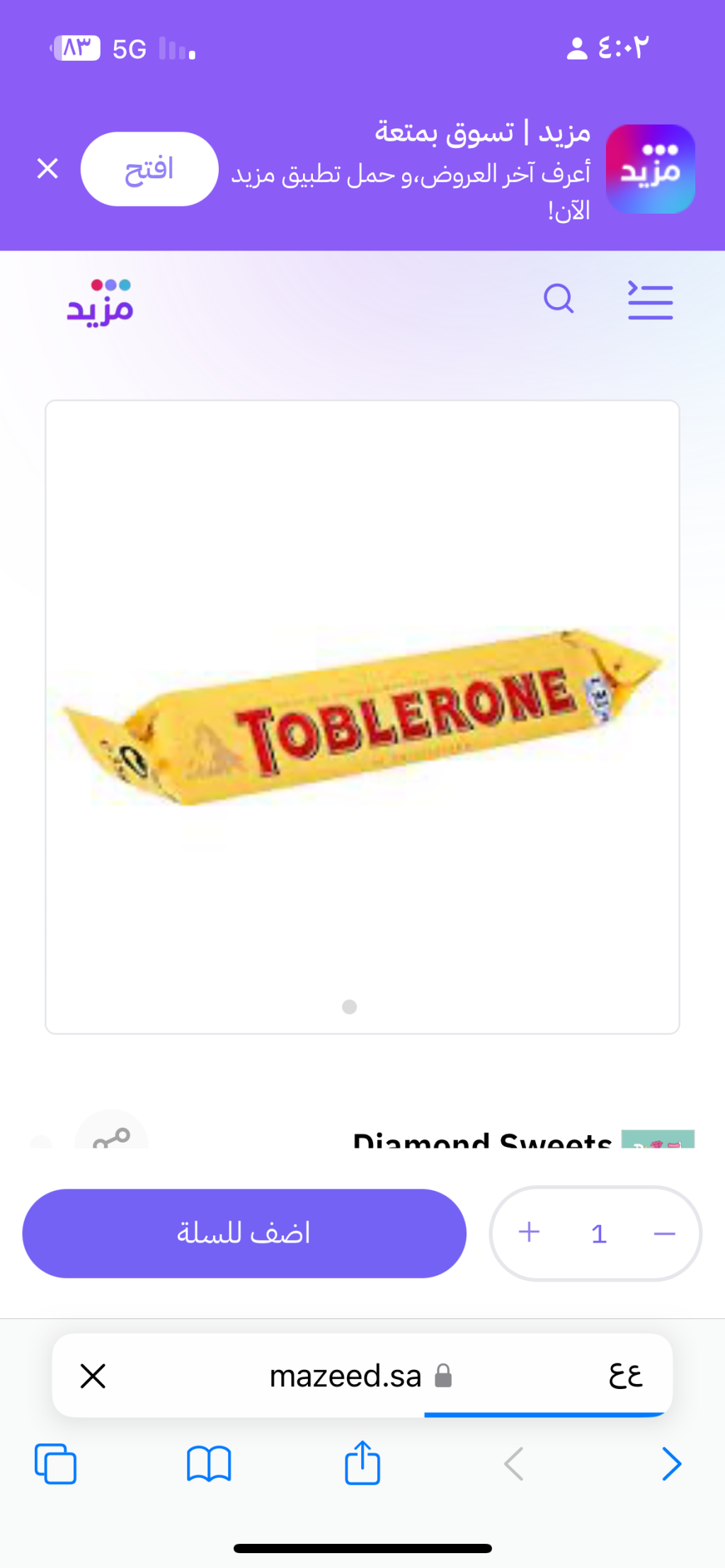This screenshot has width=725, height=1568.
Task: Dismiss the Mazeed app banner
Action: click(47, 169)
